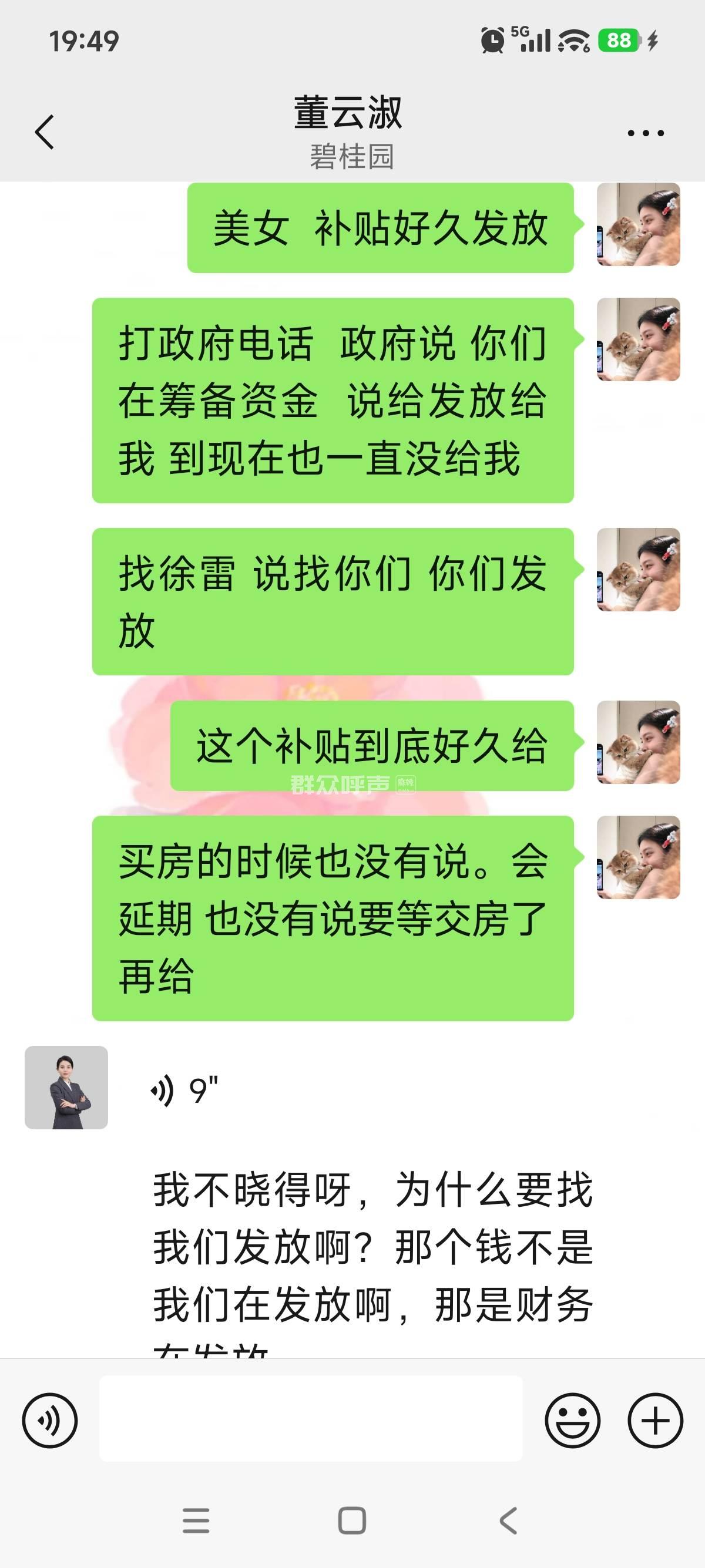The width and height of the screenshot is (705, 1568).
Task: Open the emoji sticker panel
Action: point(572,1421)
